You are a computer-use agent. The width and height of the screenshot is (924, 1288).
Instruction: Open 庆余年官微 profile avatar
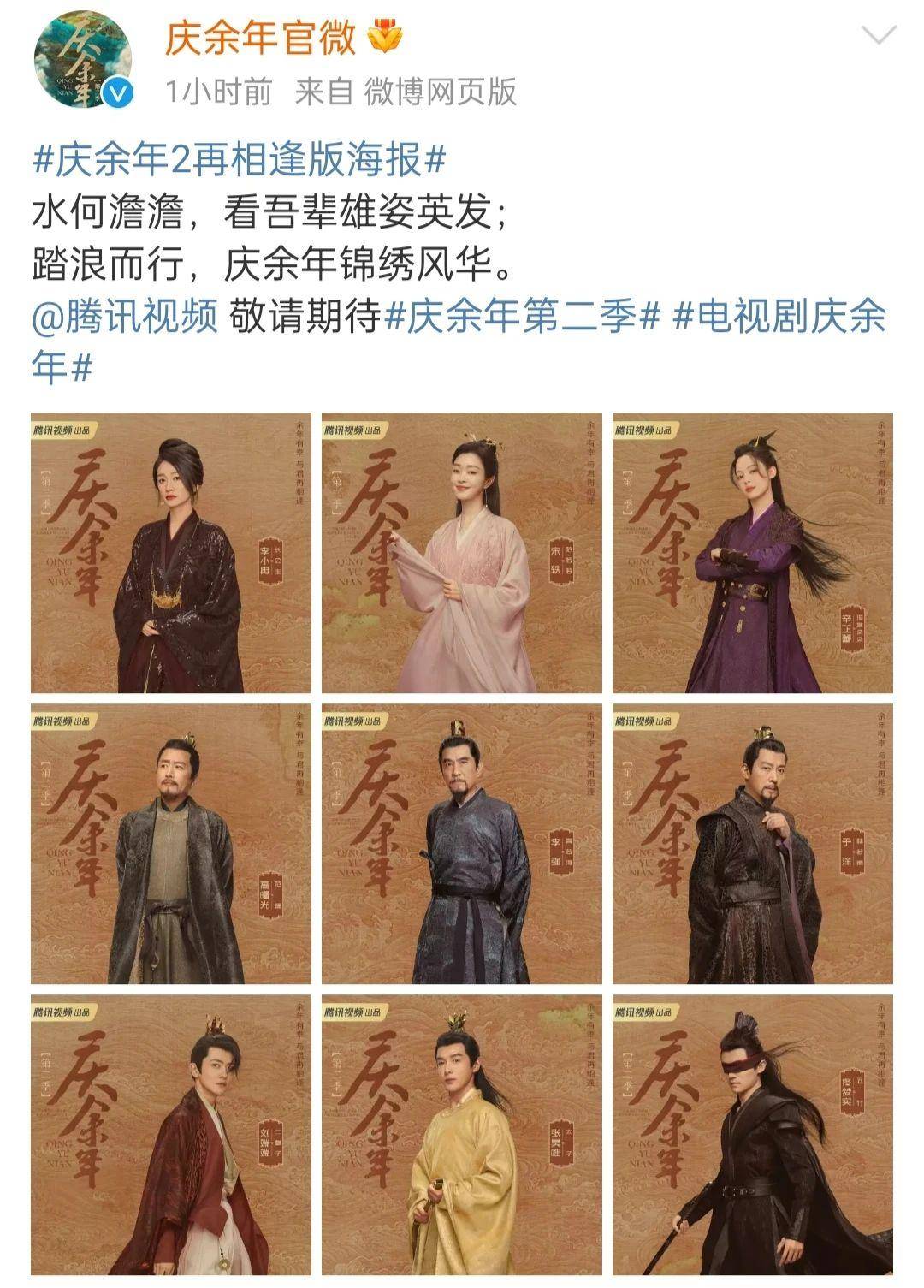82,61
